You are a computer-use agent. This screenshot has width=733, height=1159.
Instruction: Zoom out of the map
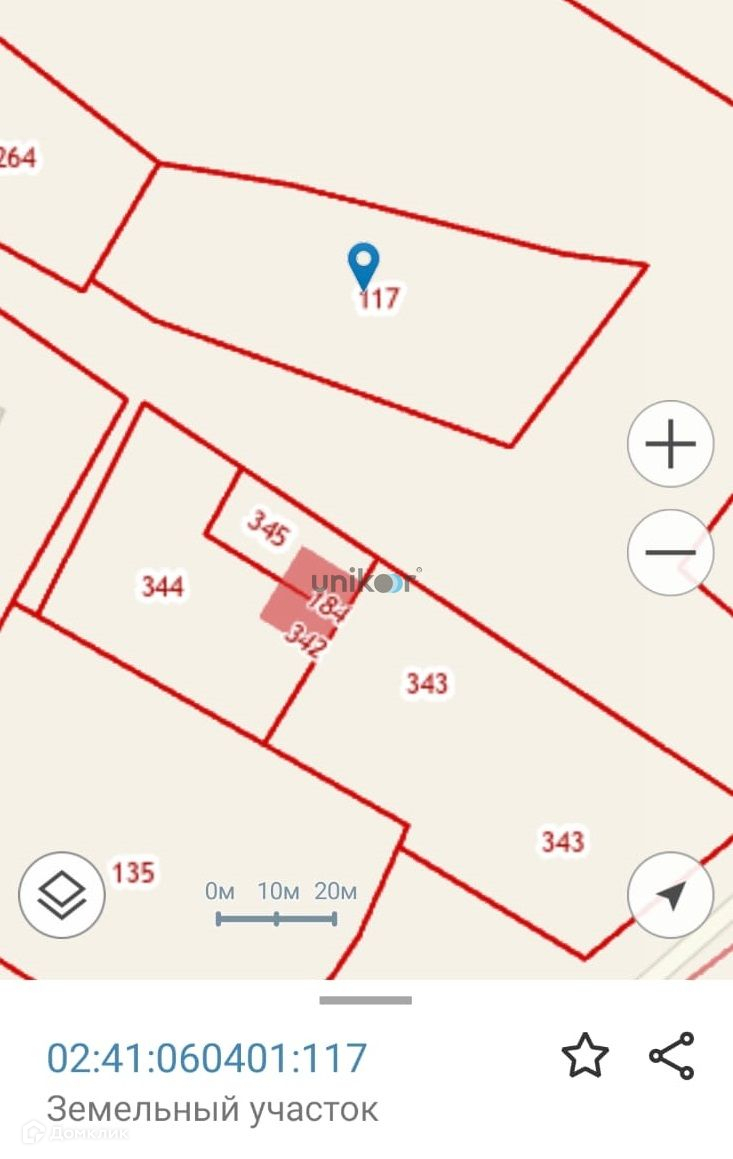coord(670,552)
